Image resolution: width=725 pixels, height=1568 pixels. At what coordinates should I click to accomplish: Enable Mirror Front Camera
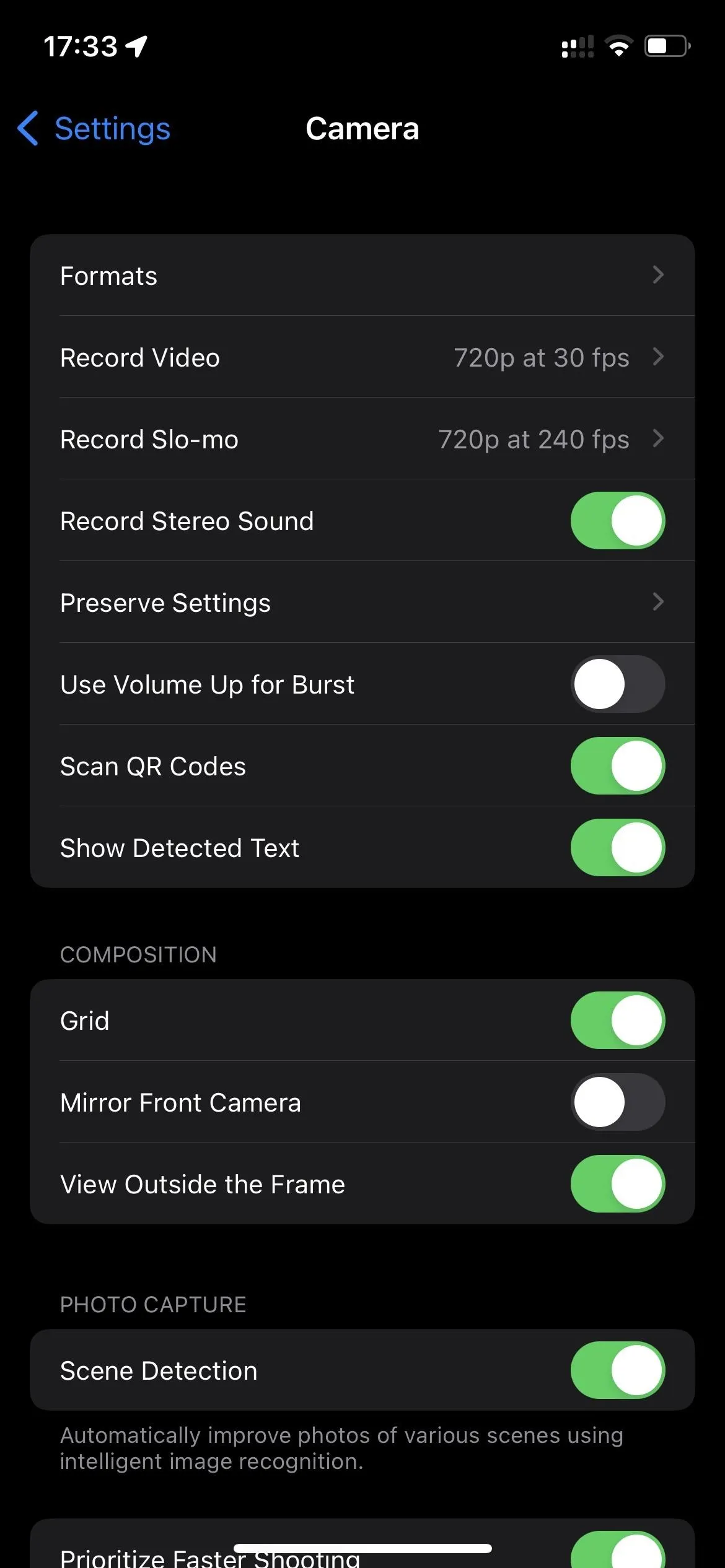tap(617, 1102)
